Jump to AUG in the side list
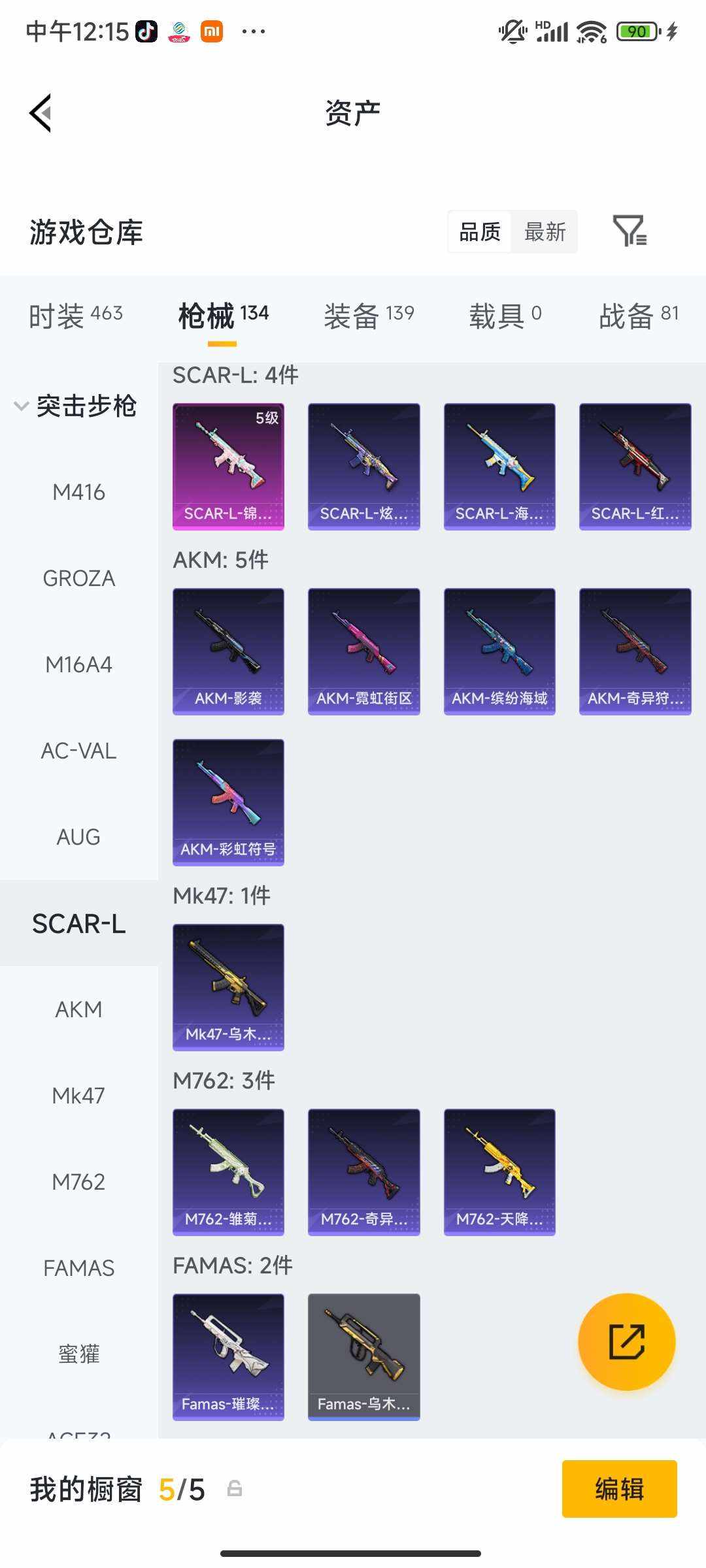 78,837
